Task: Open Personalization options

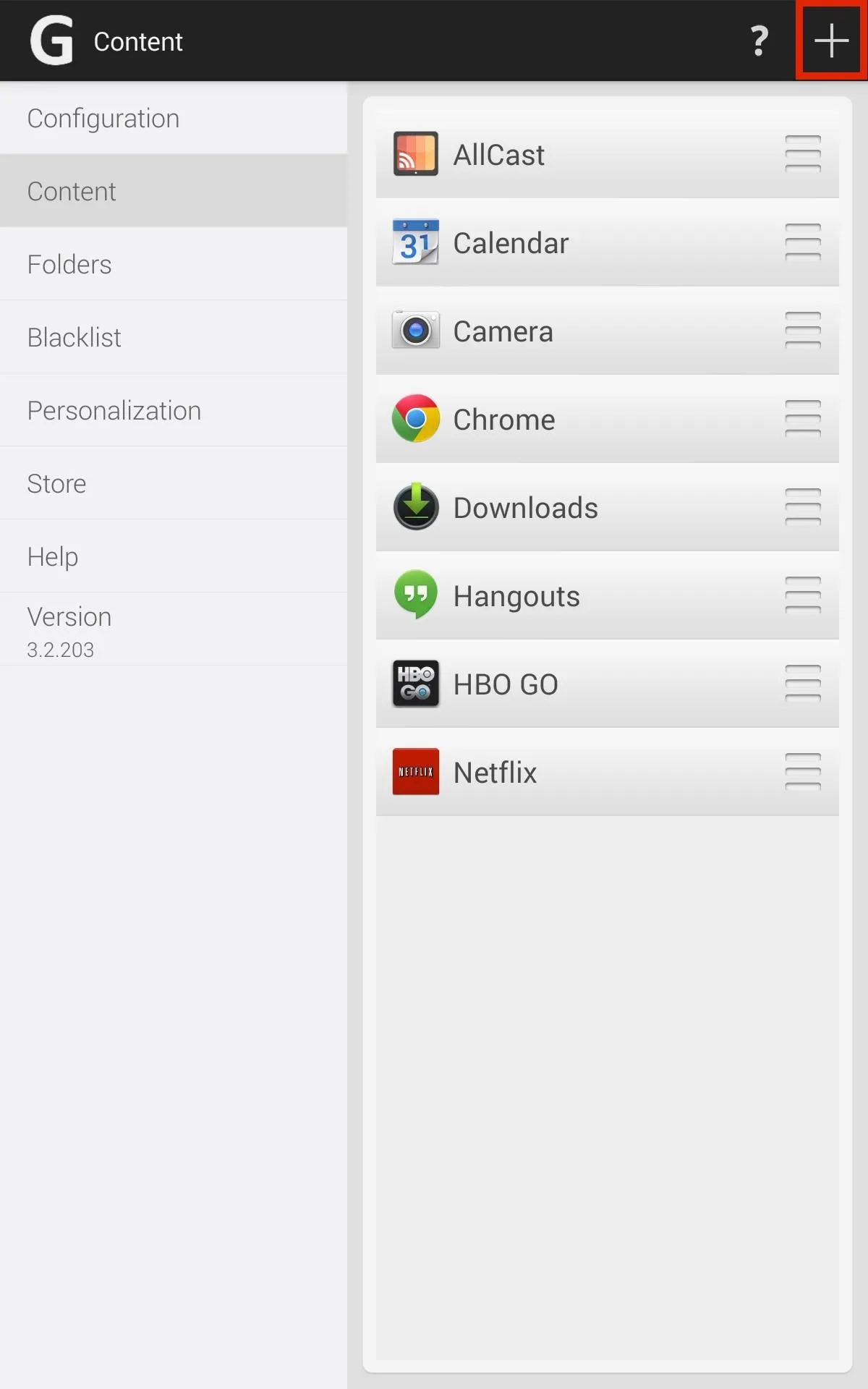Action: pos(174,410)
